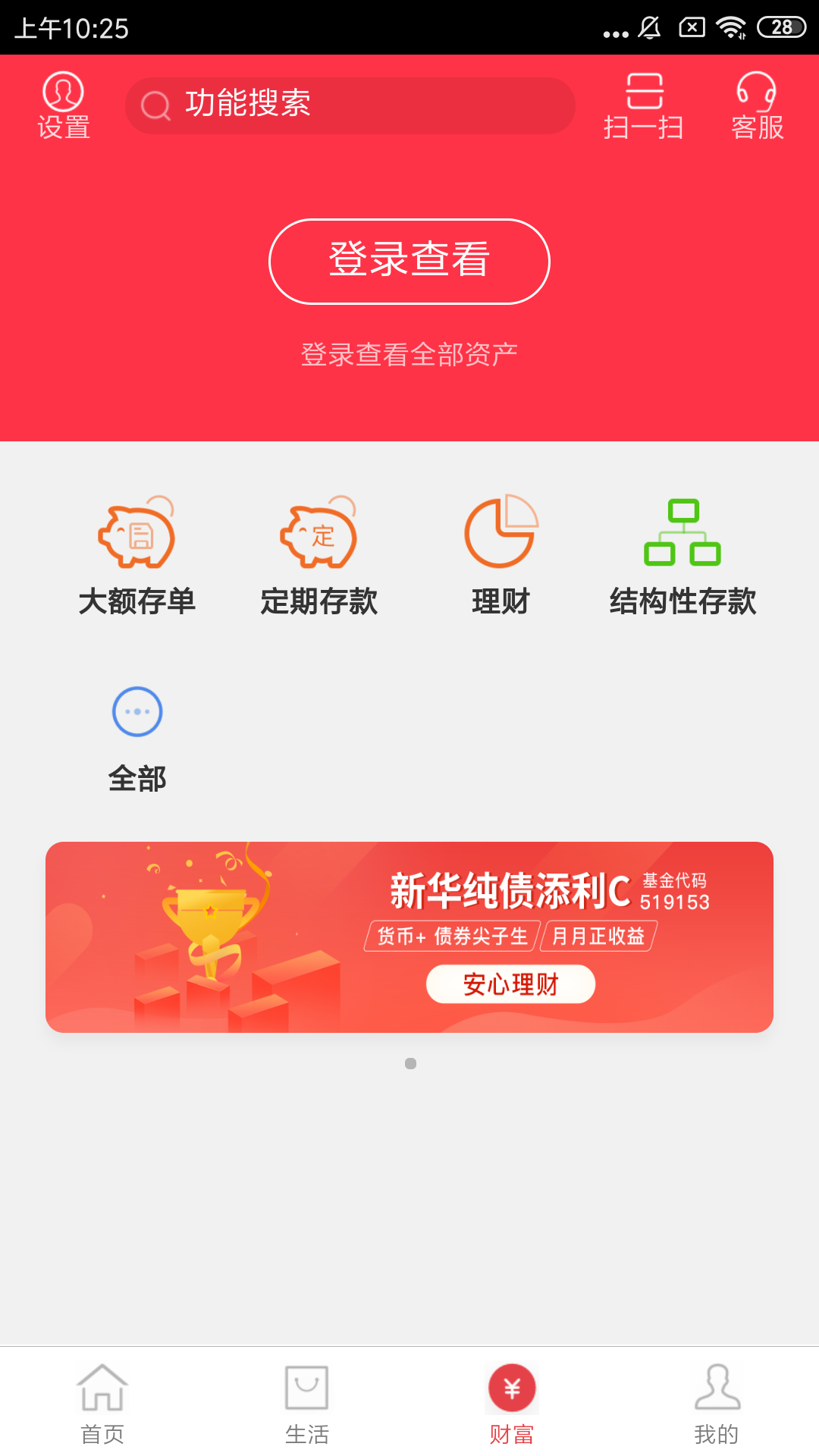
Task: Contact 客服 customer service
Action: tap(757, 105)
